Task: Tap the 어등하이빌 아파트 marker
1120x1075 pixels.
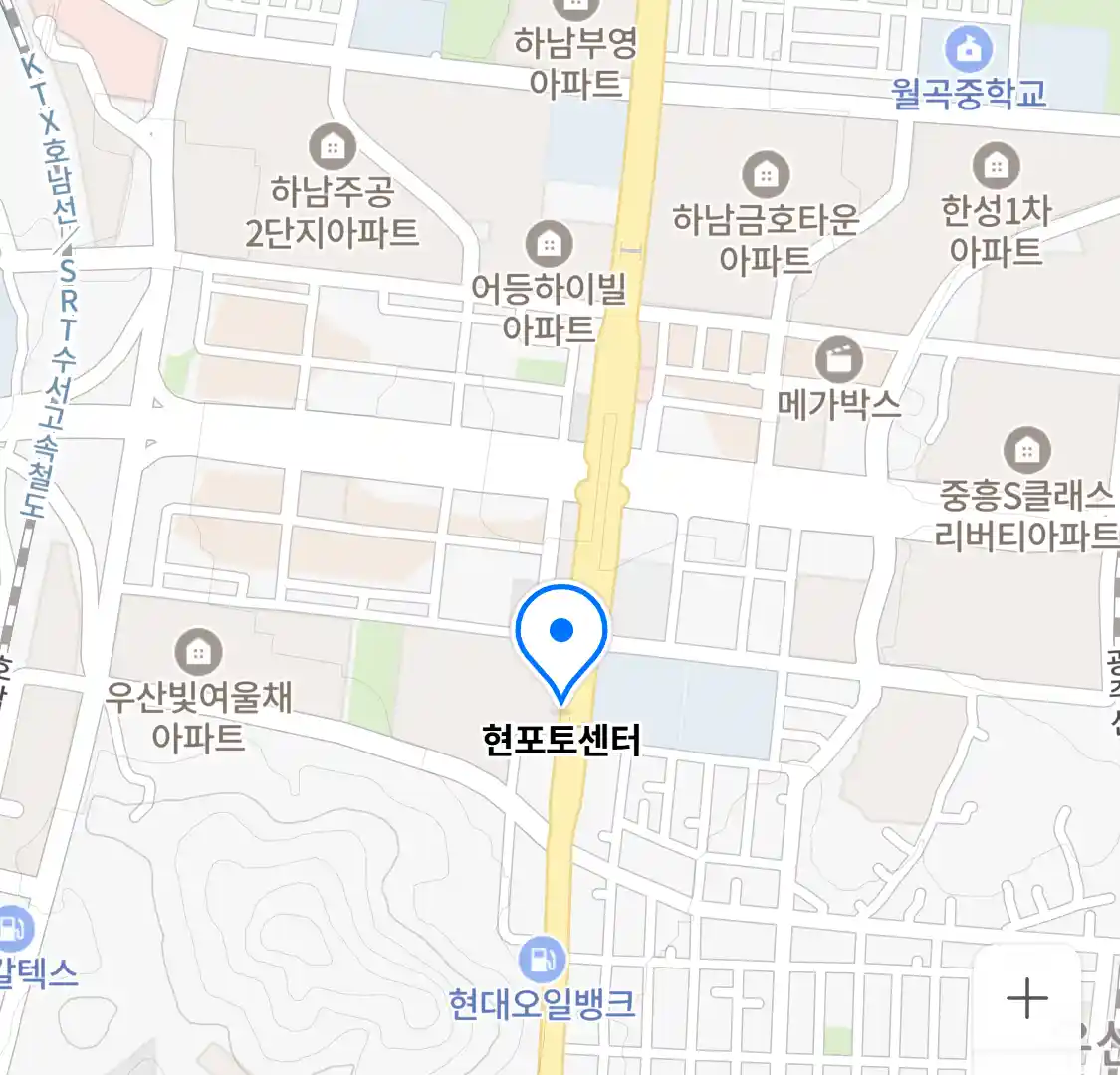Action: [549, 243]
